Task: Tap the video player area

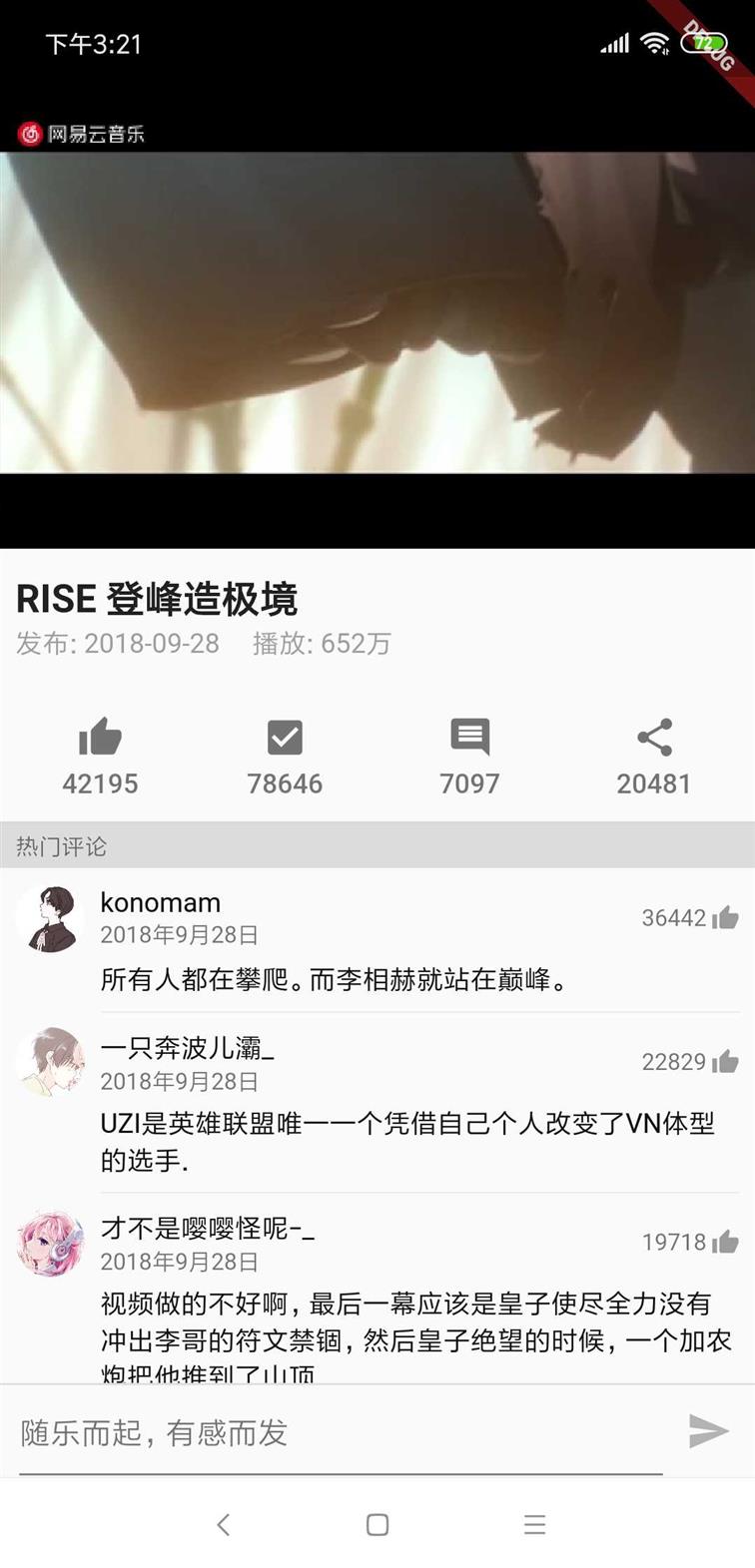Action: [377, 311]
